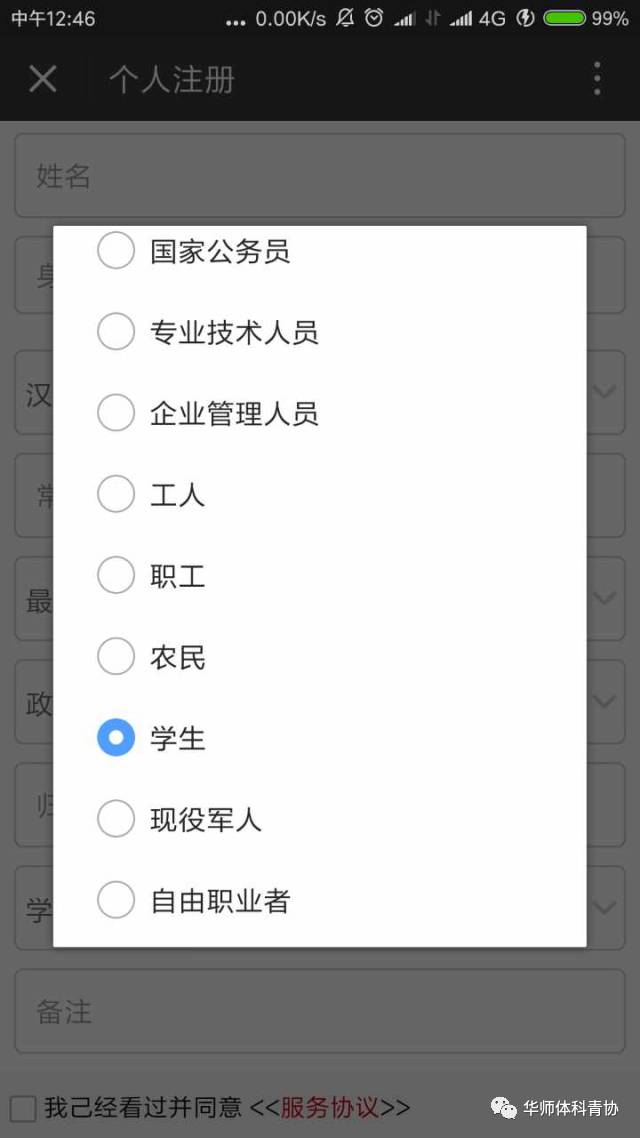The image size is (640, 1138).
Task: Select the 国家公务员 option
Action: [x=319, y=251]
